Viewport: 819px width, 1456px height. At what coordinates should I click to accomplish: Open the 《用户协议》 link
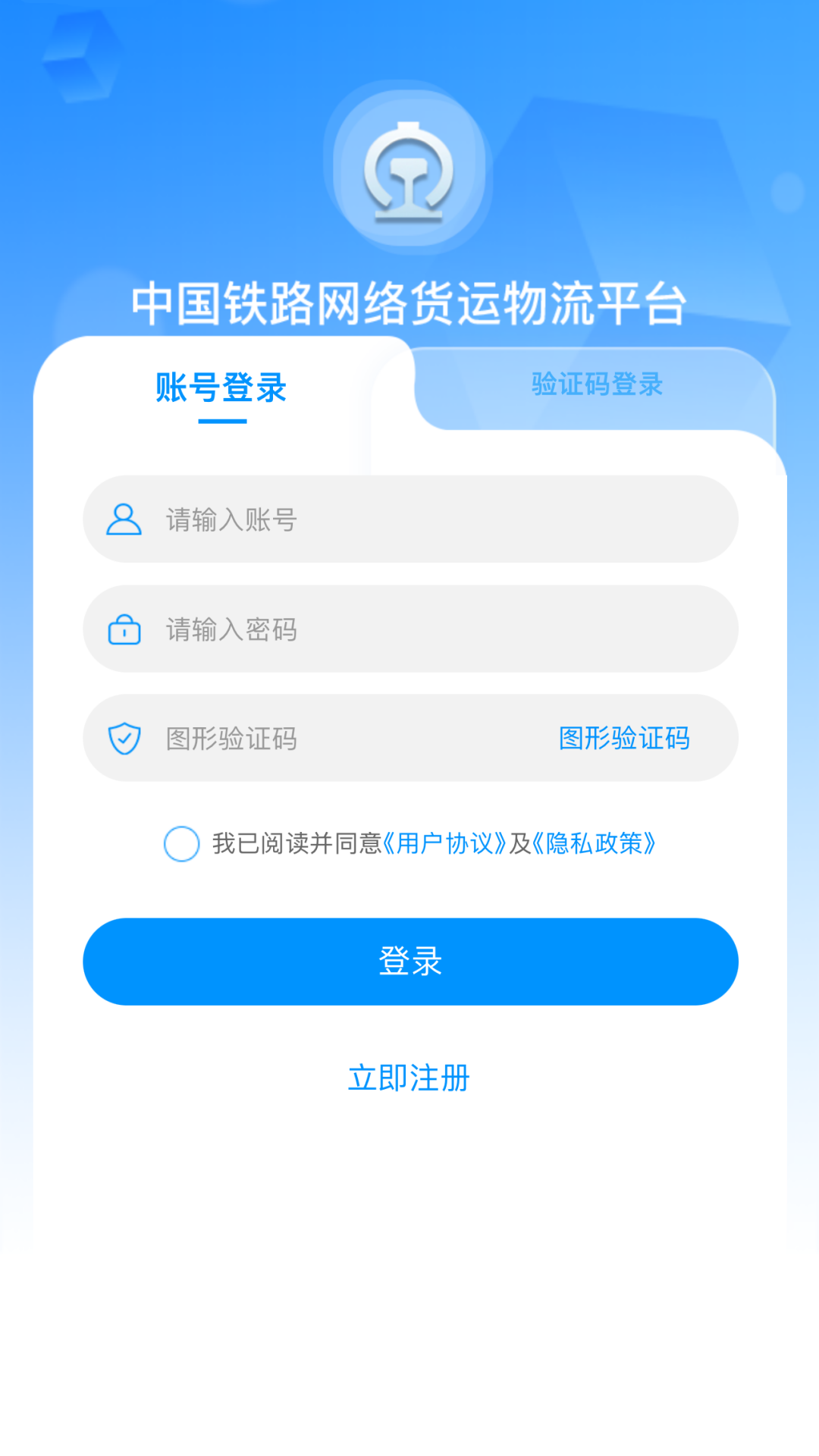pyautogui.click(x=444, y=843)
